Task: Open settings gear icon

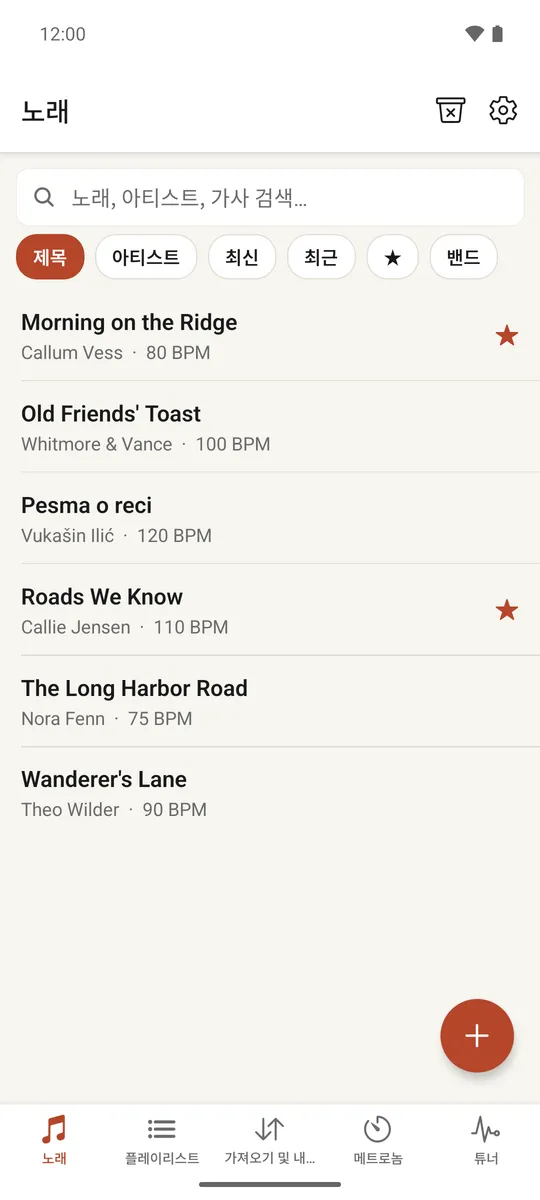Action: (x=503, y=110)
